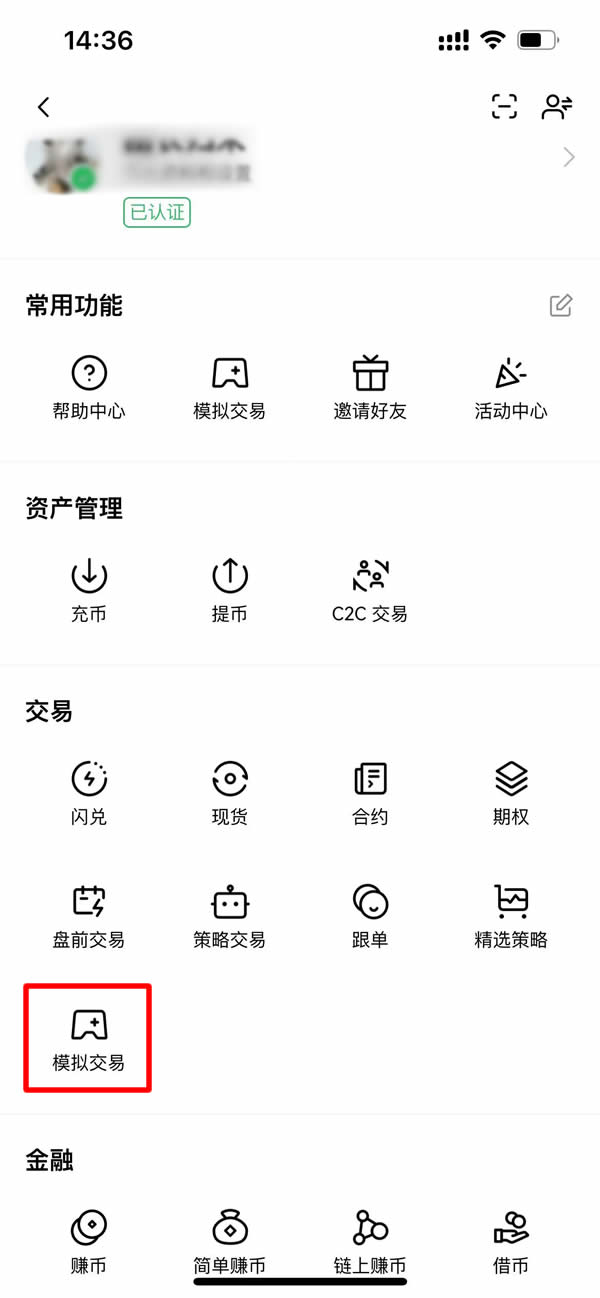Open 现货 trading
Screen dimensions: 600x1298
click(x=229, y=794)
